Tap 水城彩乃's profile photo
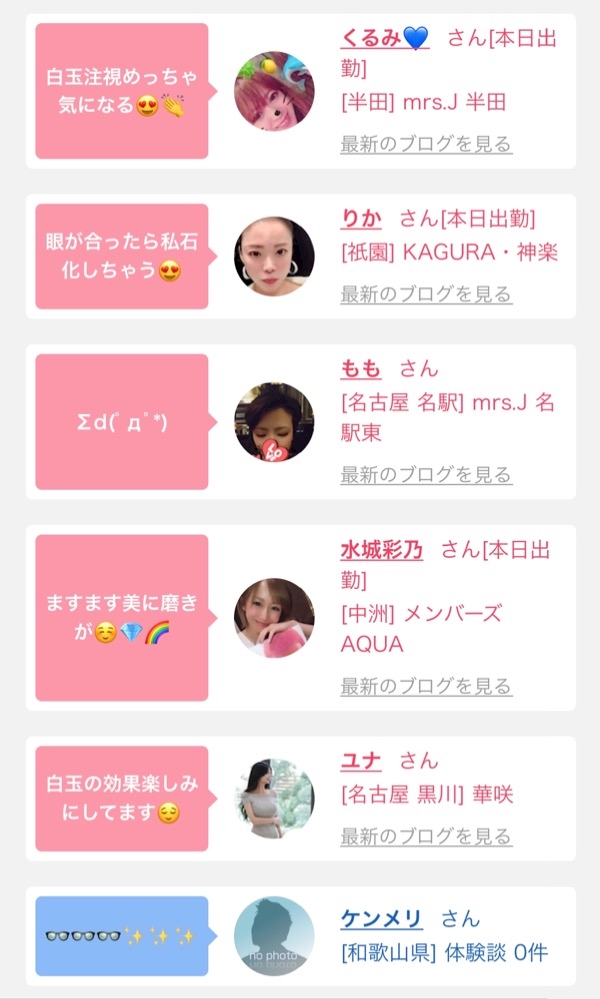Image resolution: width=600 pixels, height=999 pixels. (274, 618)
